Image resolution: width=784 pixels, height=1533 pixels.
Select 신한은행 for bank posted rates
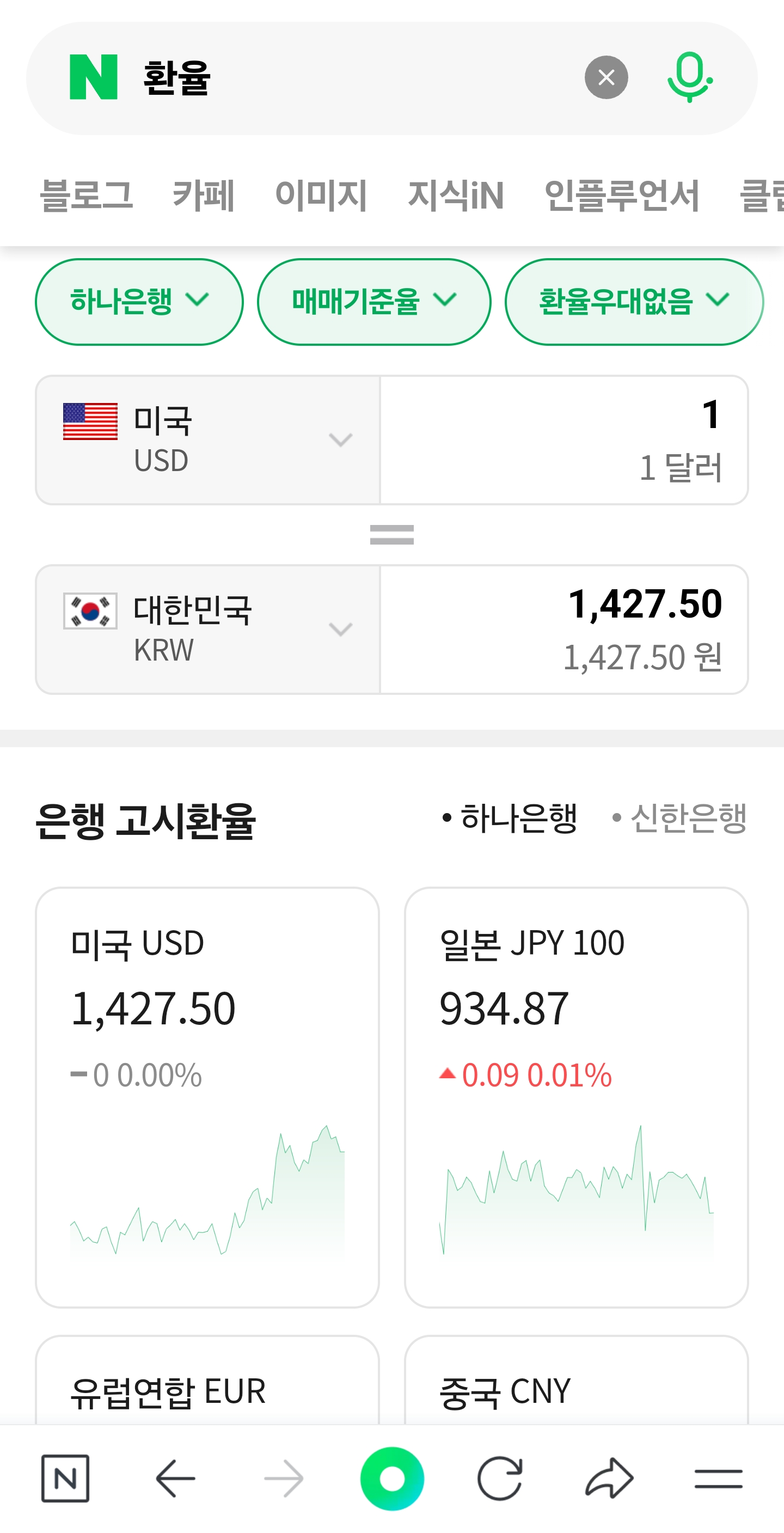(679, 819)
